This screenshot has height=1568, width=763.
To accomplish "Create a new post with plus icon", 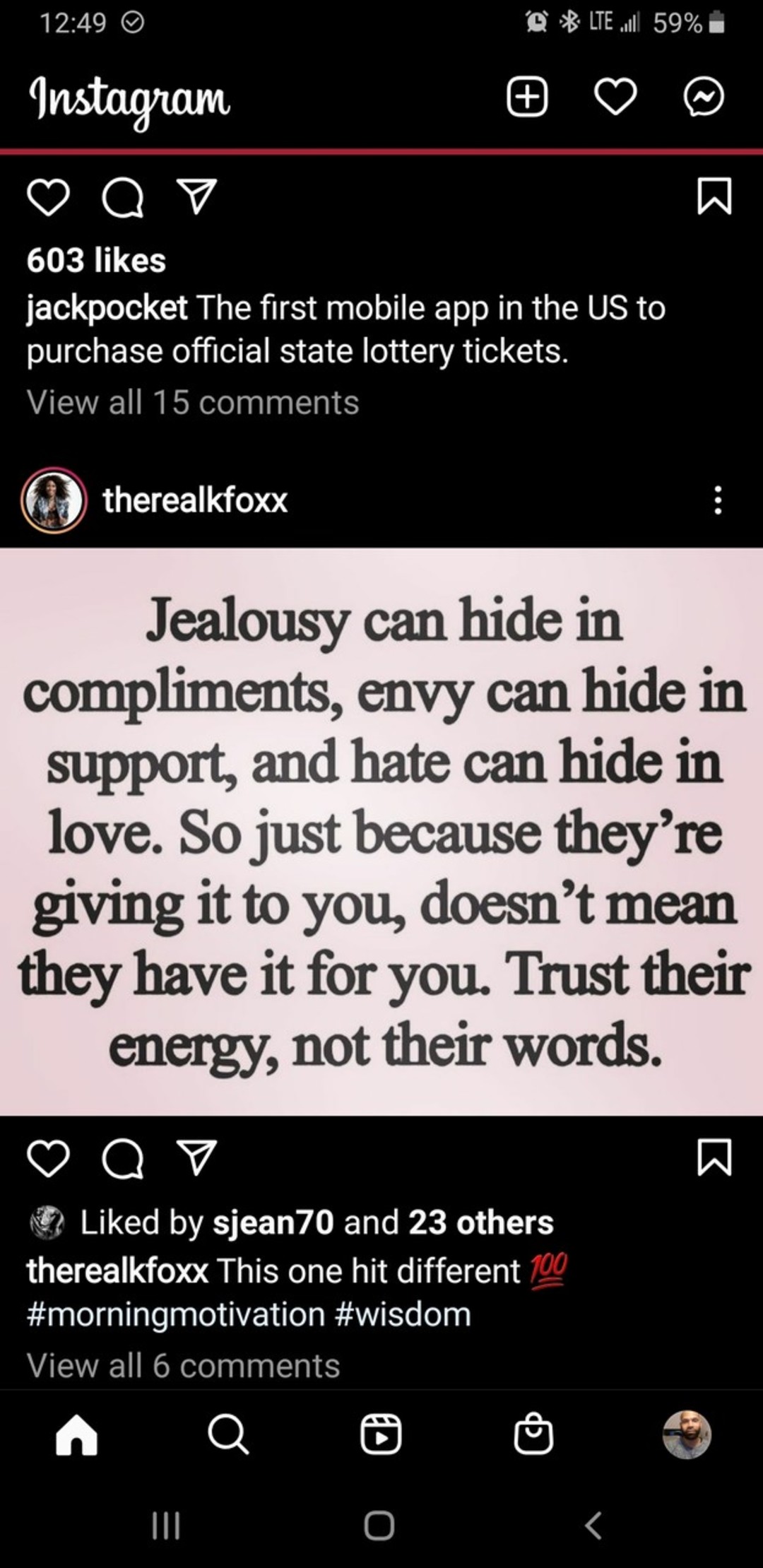I will 527,97.
